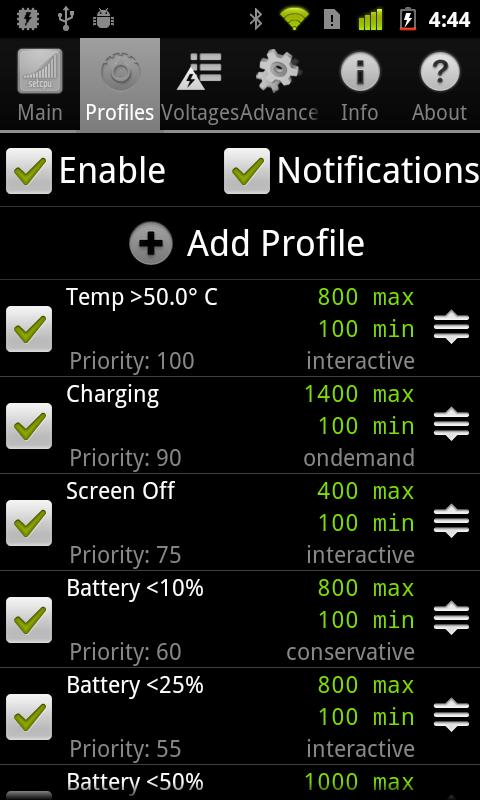Tap the reorder handle on Screen Off
480x800 pixels.
[x=451, y=522]
